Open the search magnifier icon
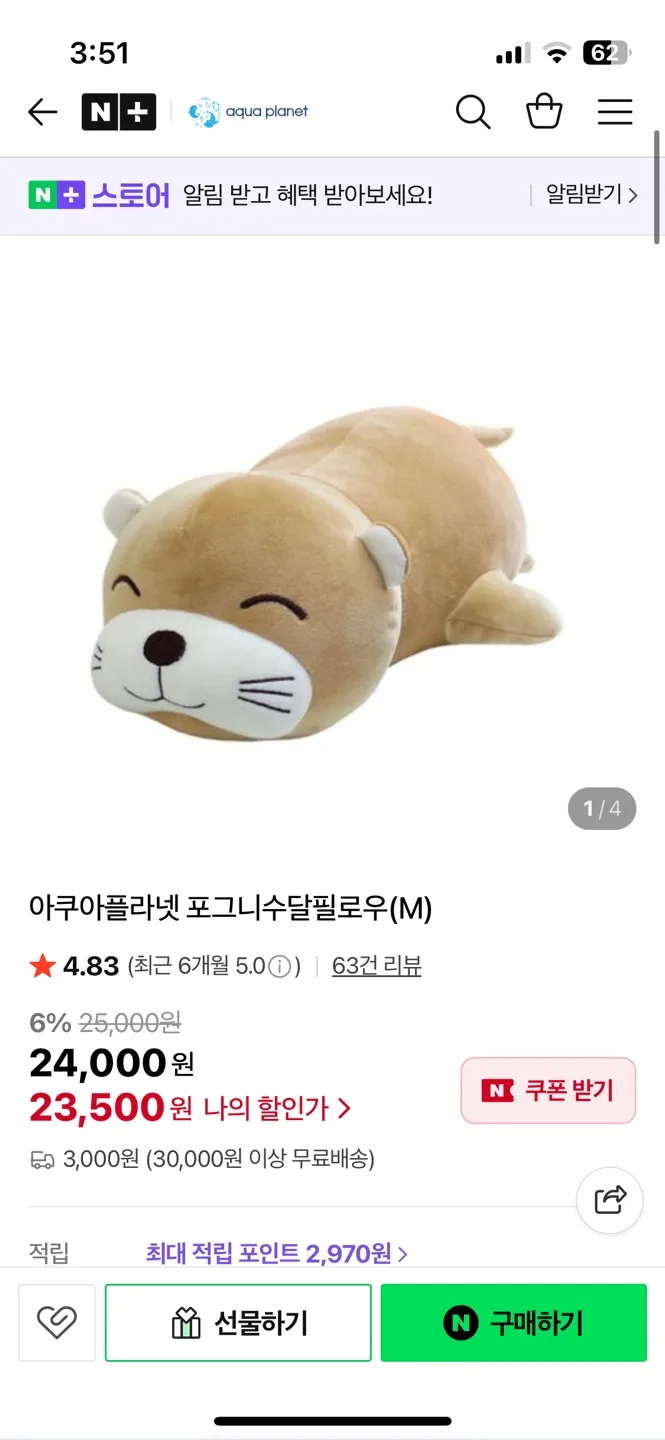This screenshot has width=665, height=1440. click(473, 112)
